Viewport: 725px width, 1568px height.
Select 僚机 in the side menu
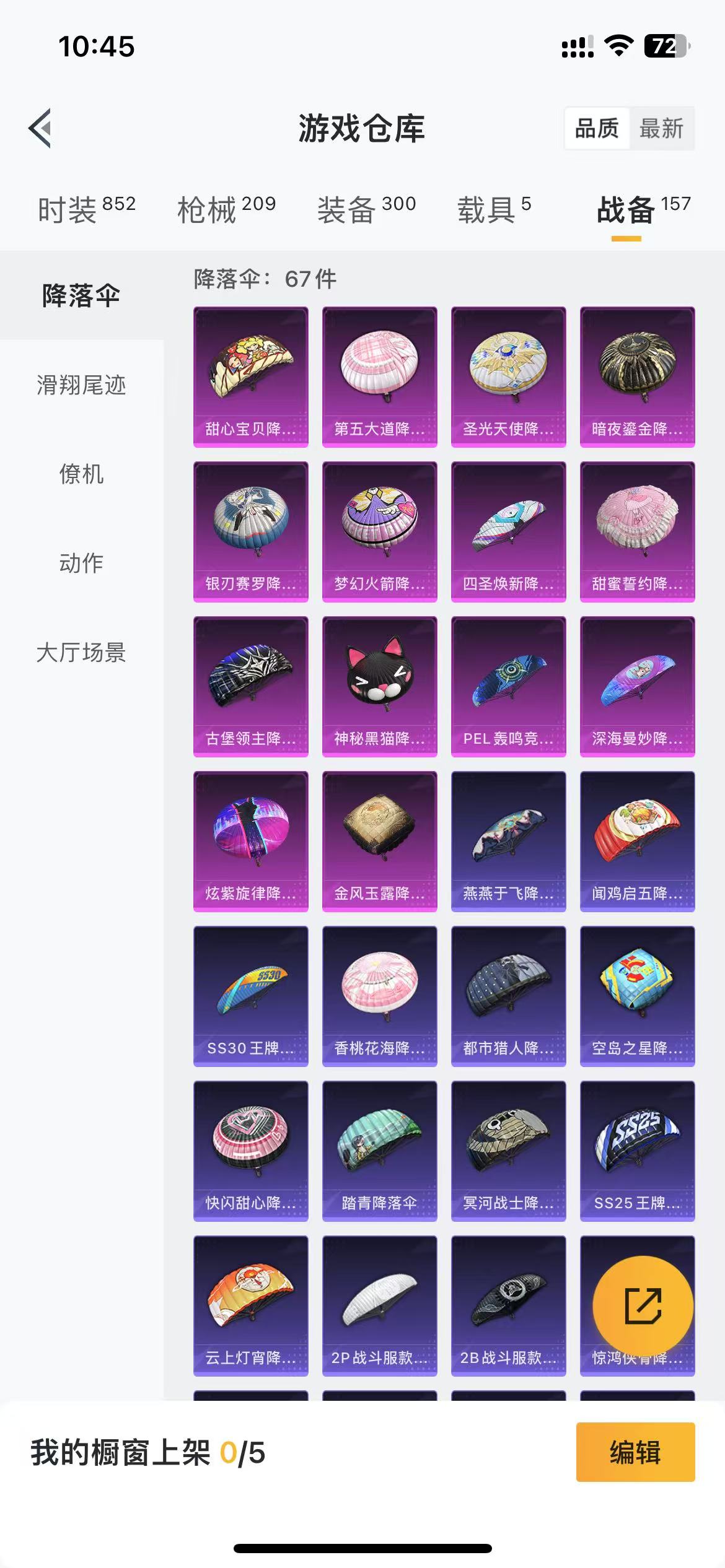pos(81,474)
